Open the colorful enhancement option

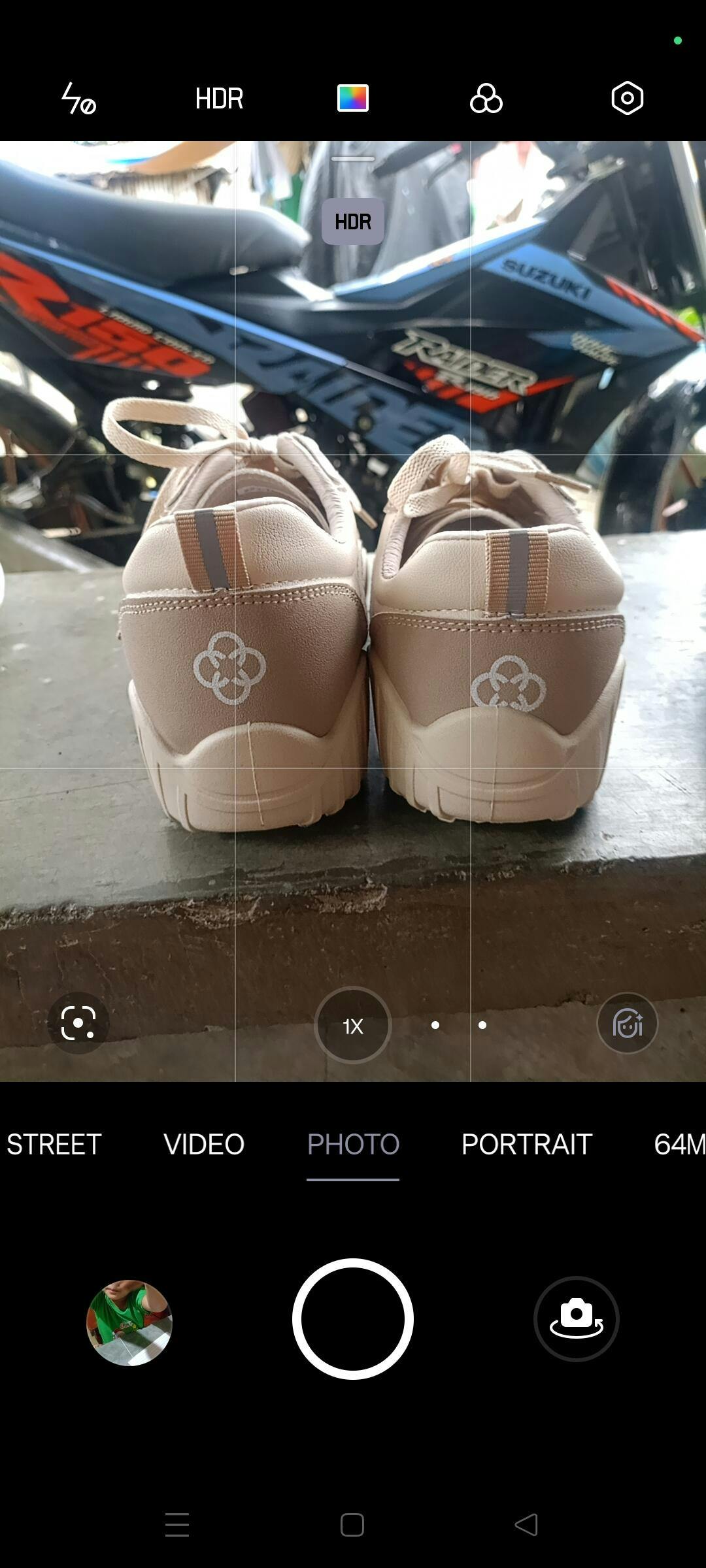click(x=353, y=99)
